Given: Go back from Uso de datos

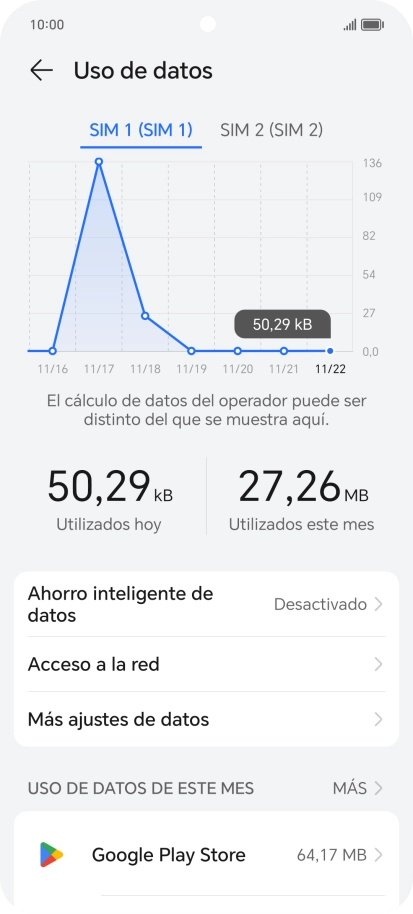Looking at the screenshot, I should (x=41, y=71).
